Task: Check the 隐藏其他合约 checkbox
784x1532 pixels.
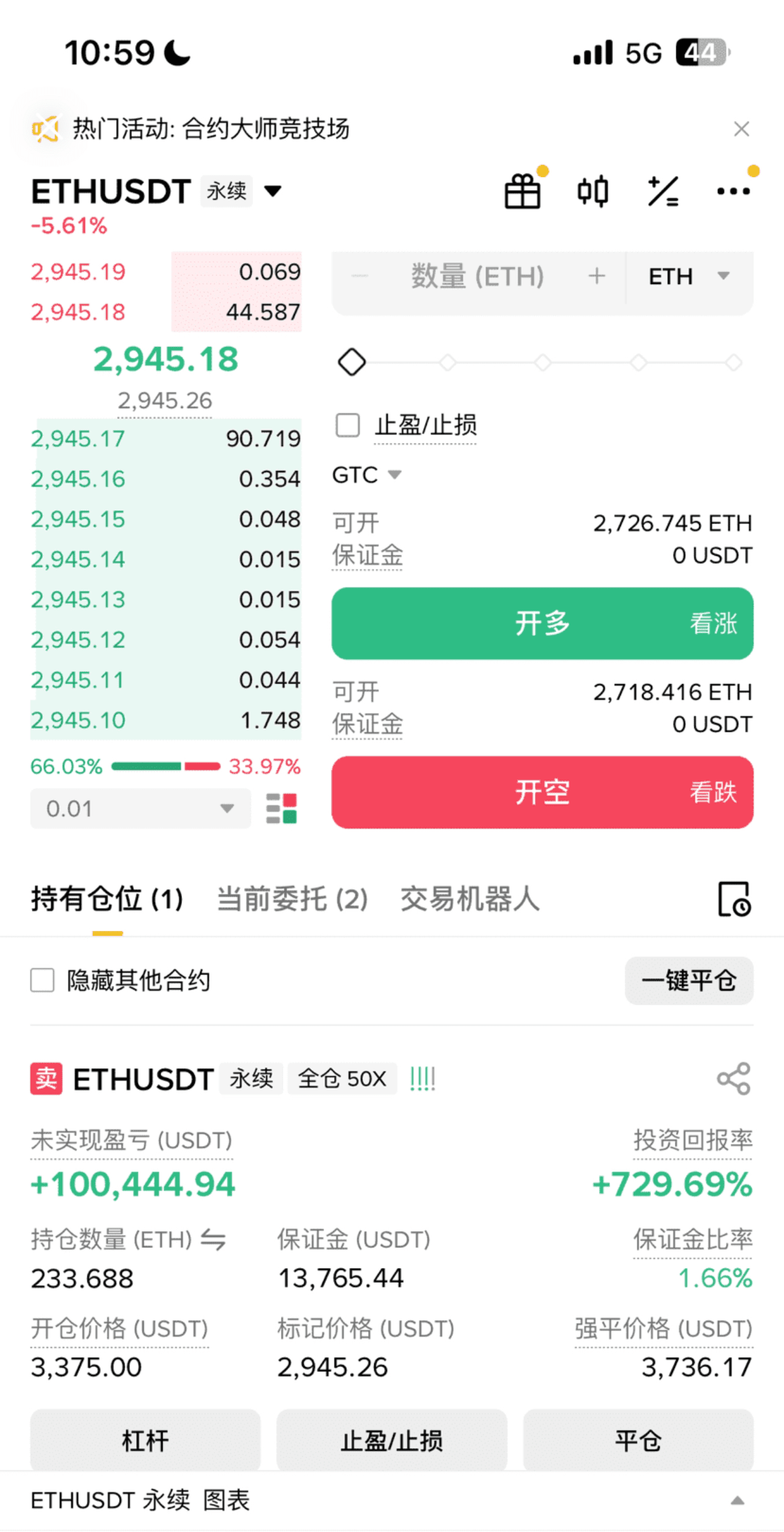Action: click(x=43, y=980)
